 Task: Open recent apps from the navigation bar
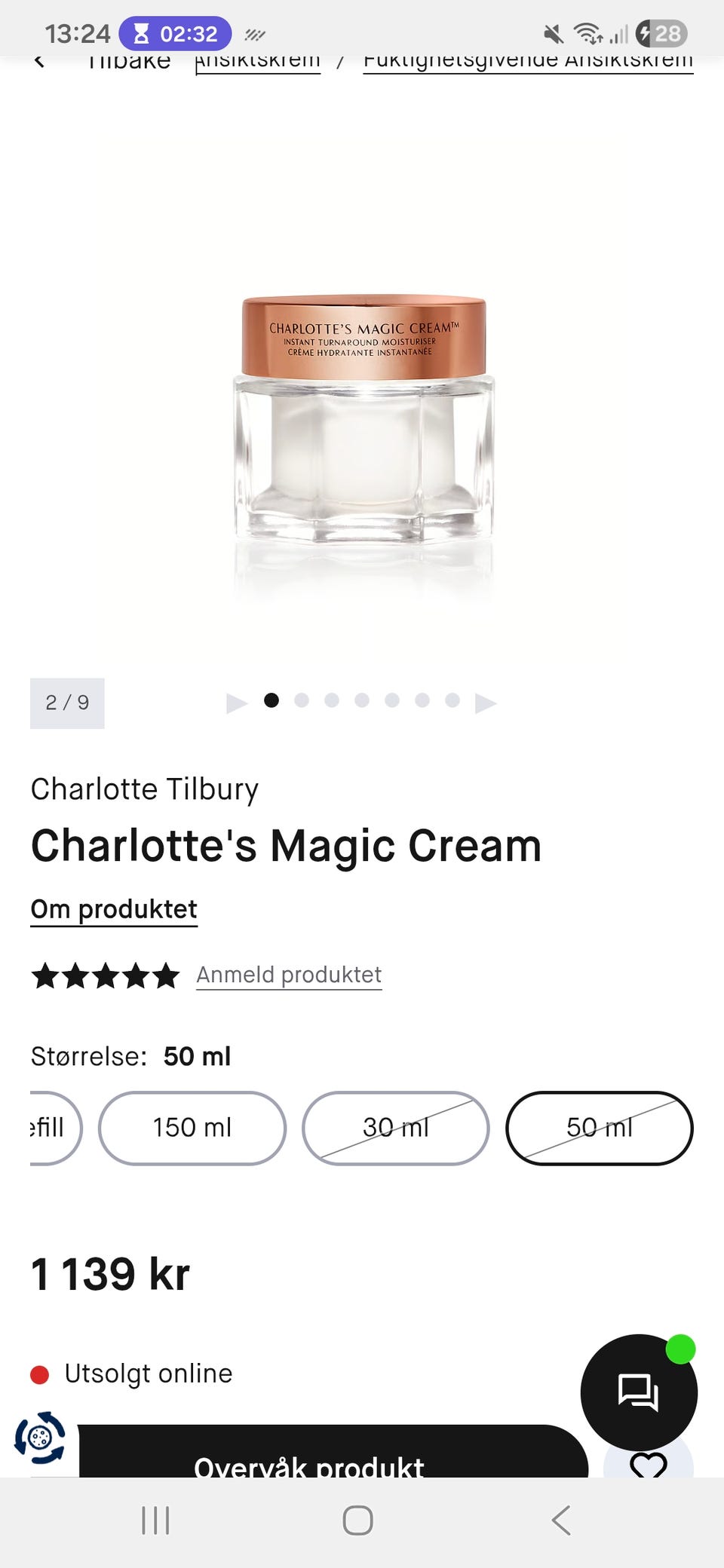(155, 1521)
